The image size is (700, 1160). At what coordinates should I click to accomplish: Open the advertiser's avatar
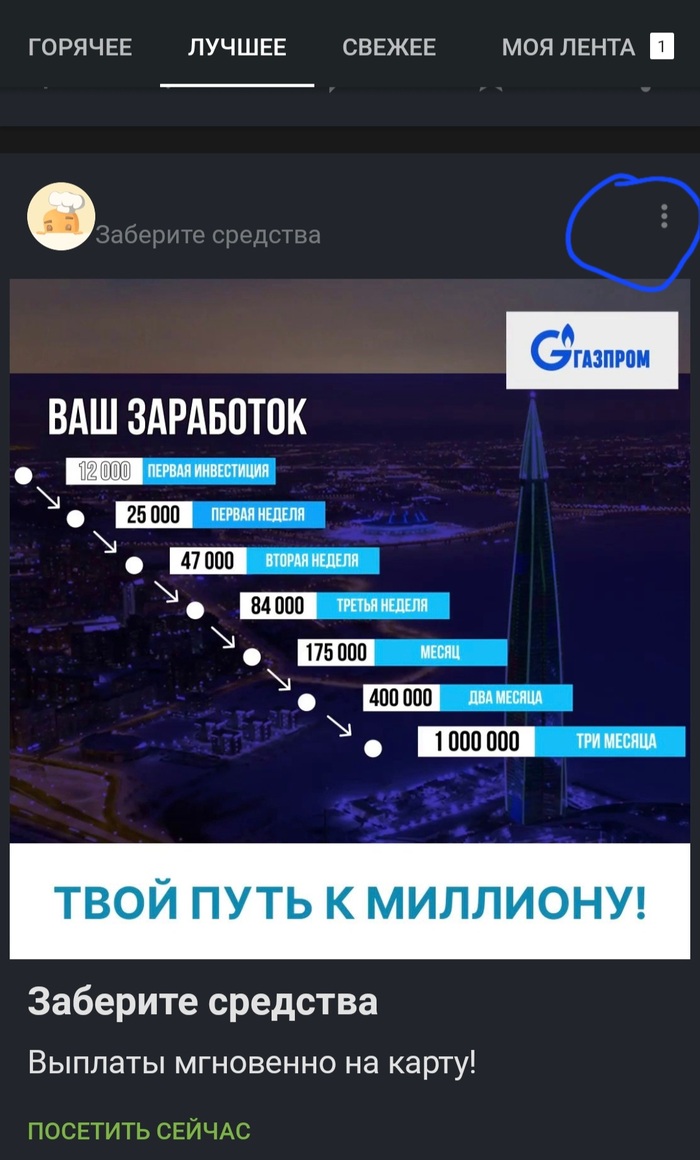tap(61, 216)
